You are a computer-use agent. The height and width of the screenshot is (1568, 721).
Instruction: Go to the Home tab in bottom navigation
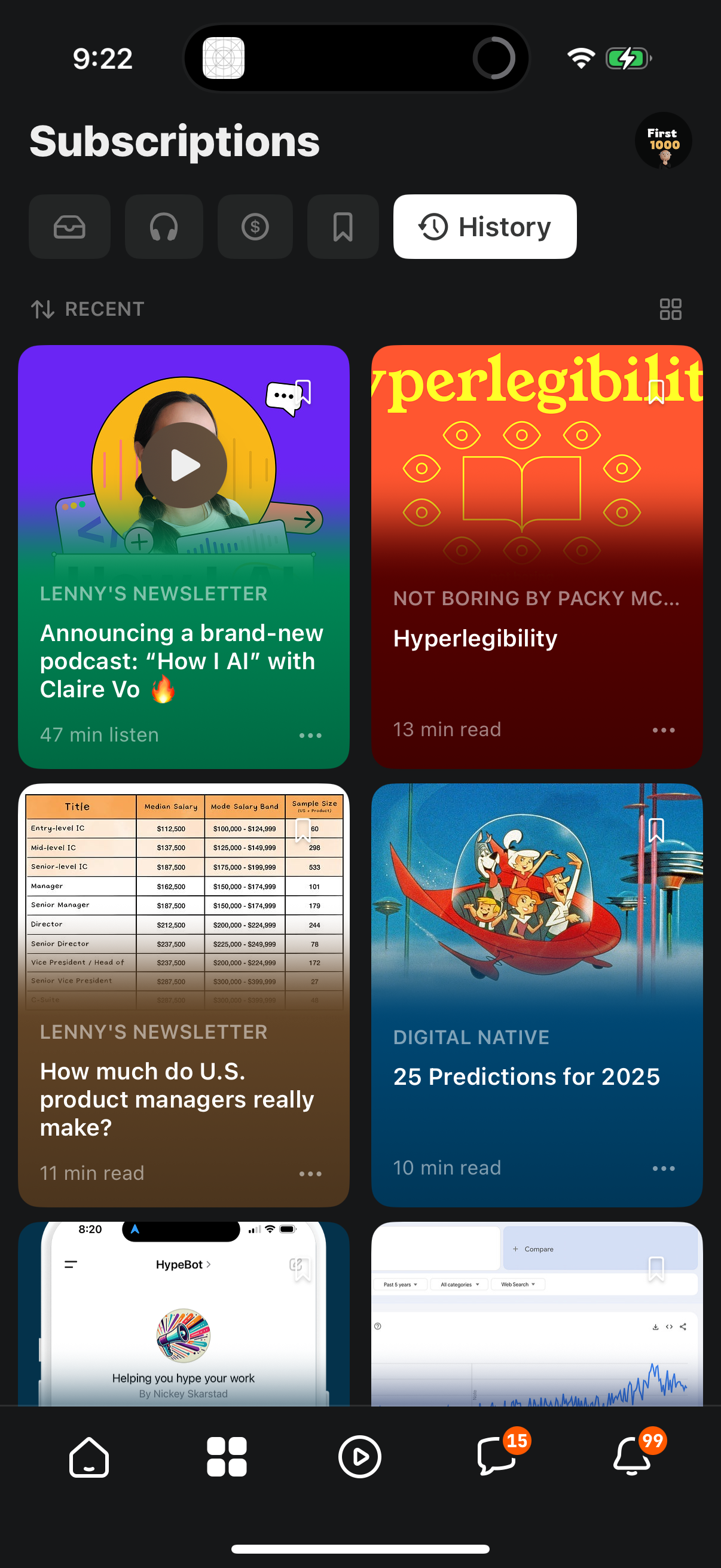click(89, 1457)
